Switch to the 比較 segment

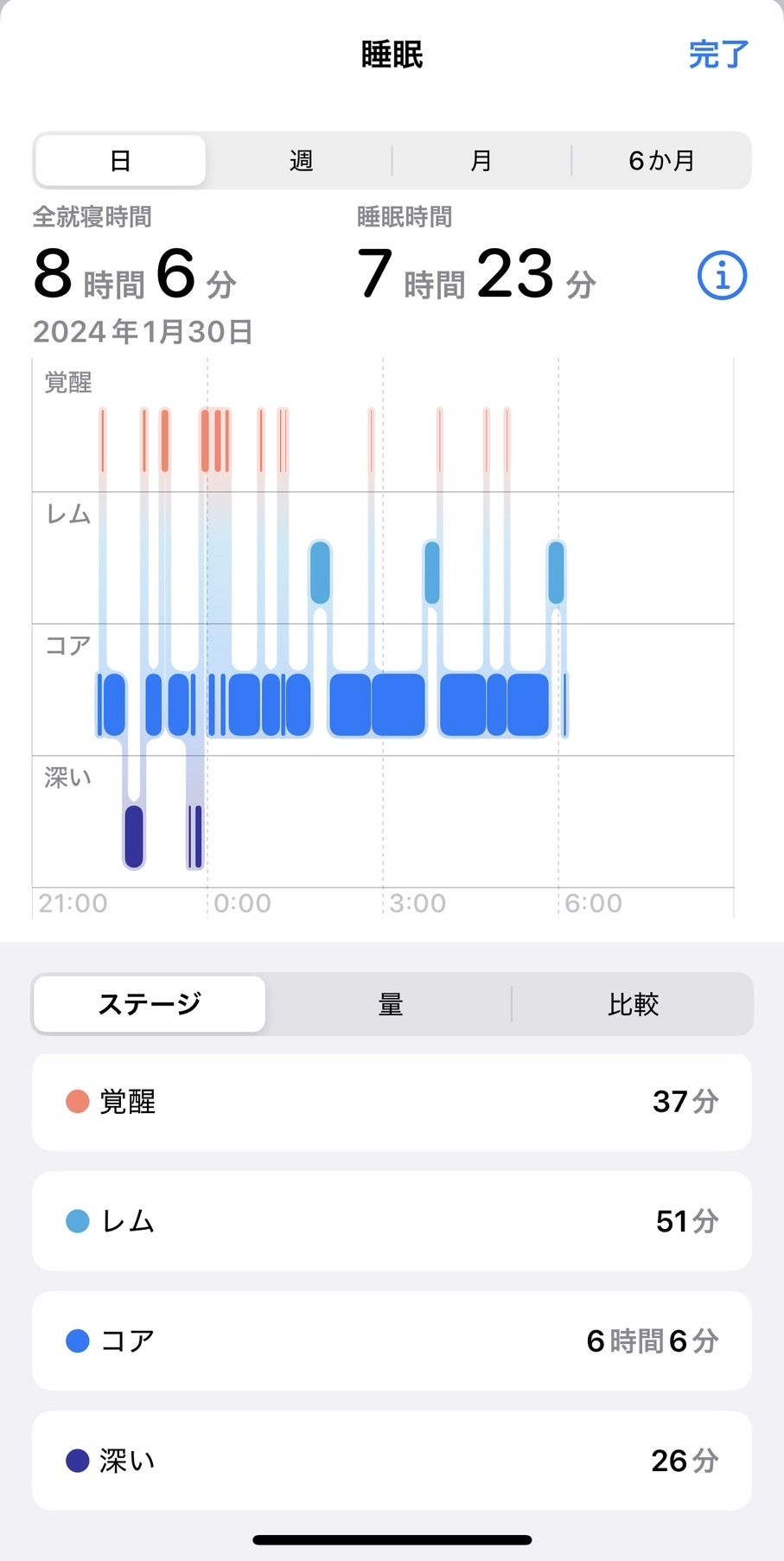pos(633,1004)
